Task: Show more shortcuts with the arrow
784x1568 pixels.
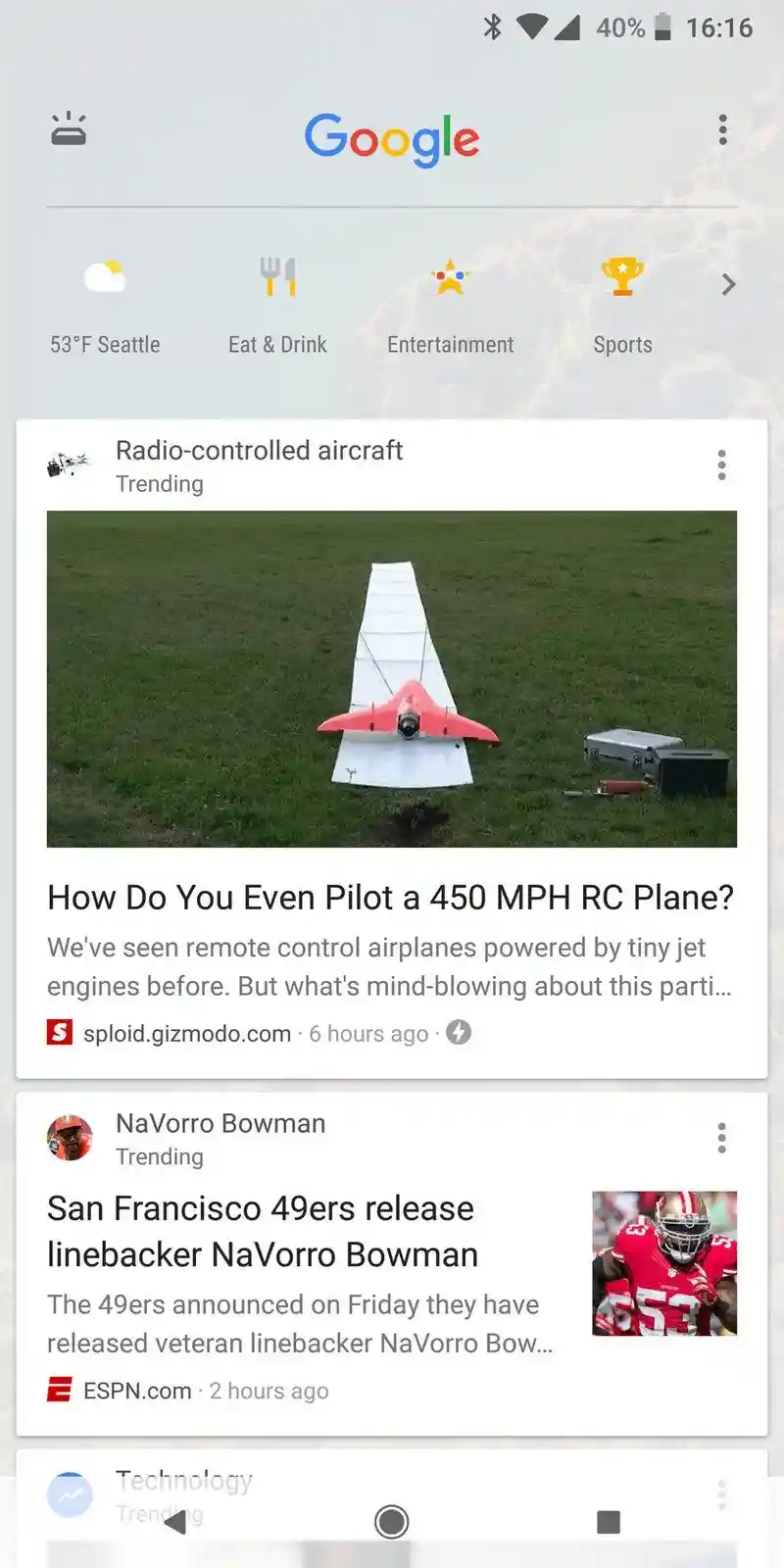Action: pos(728,285)
